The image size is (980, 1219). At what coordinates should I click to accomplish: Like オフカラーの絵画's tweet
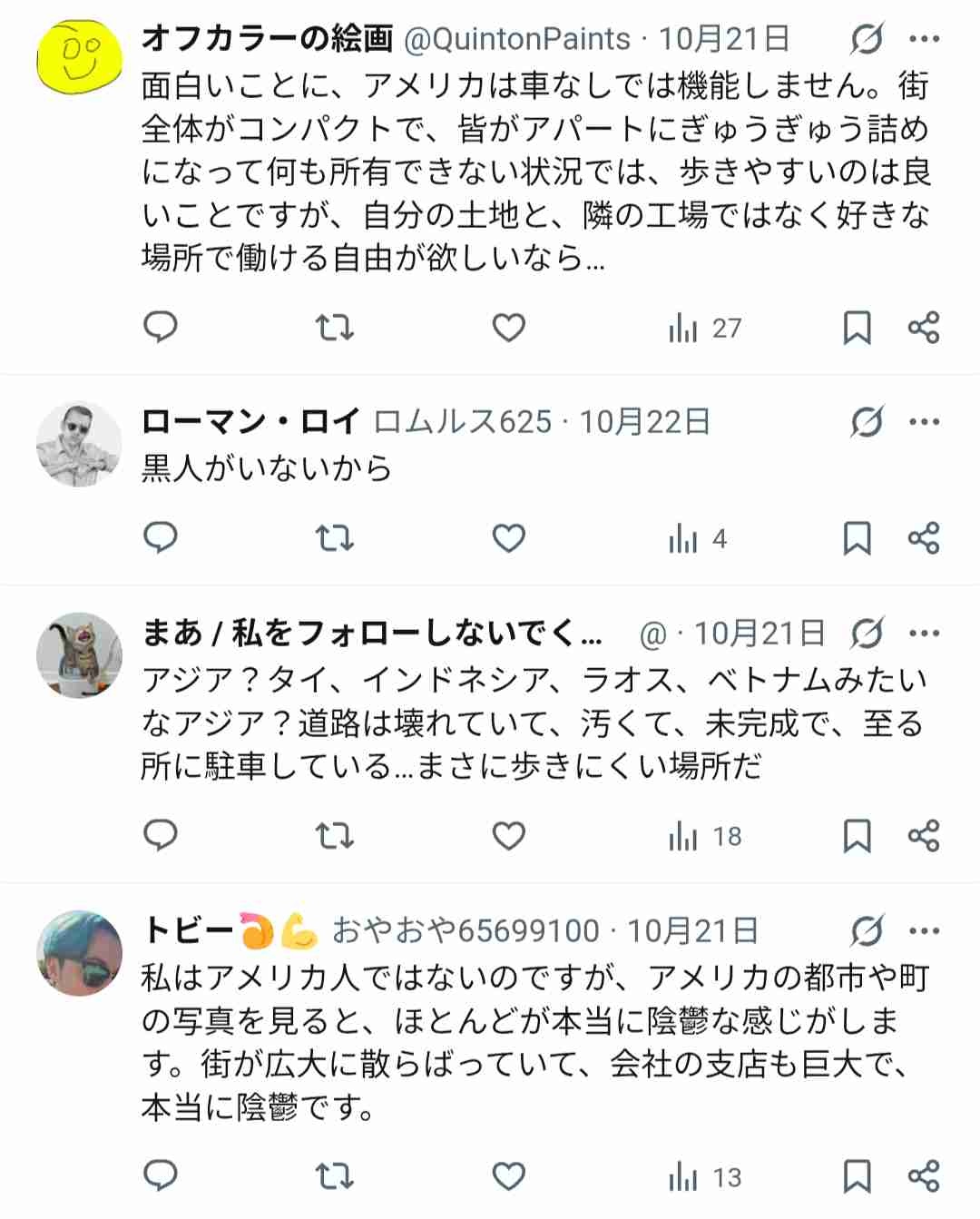[x=508, y=329]
